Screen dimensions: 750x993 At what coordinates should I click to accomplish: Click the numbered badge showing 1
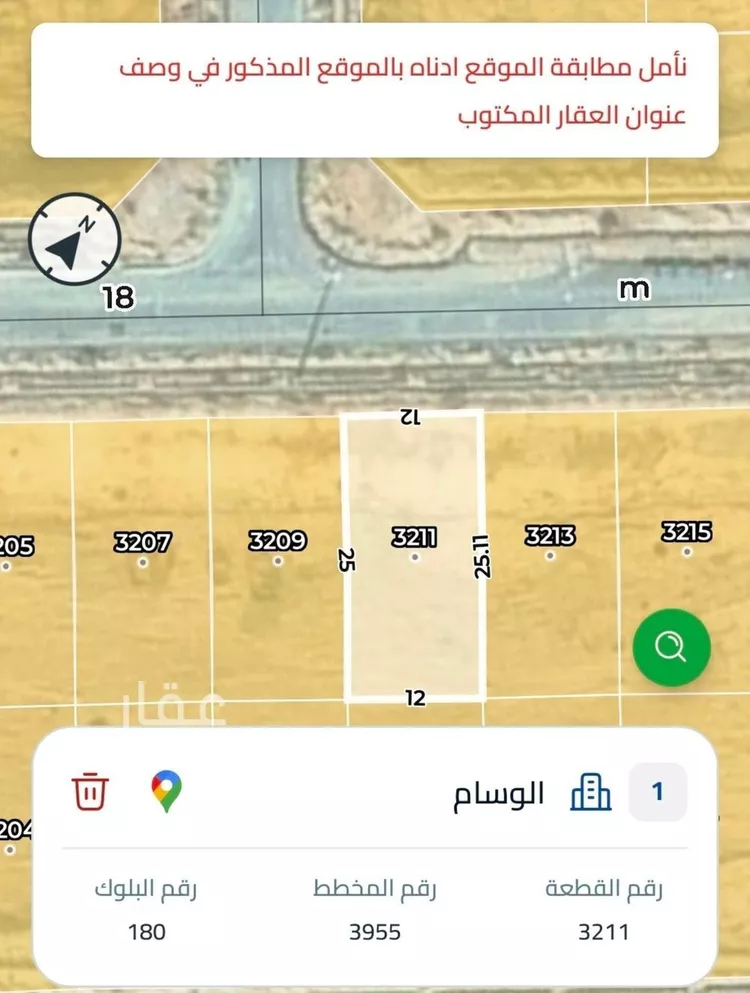pyautogui.click(x=656, y=793)
